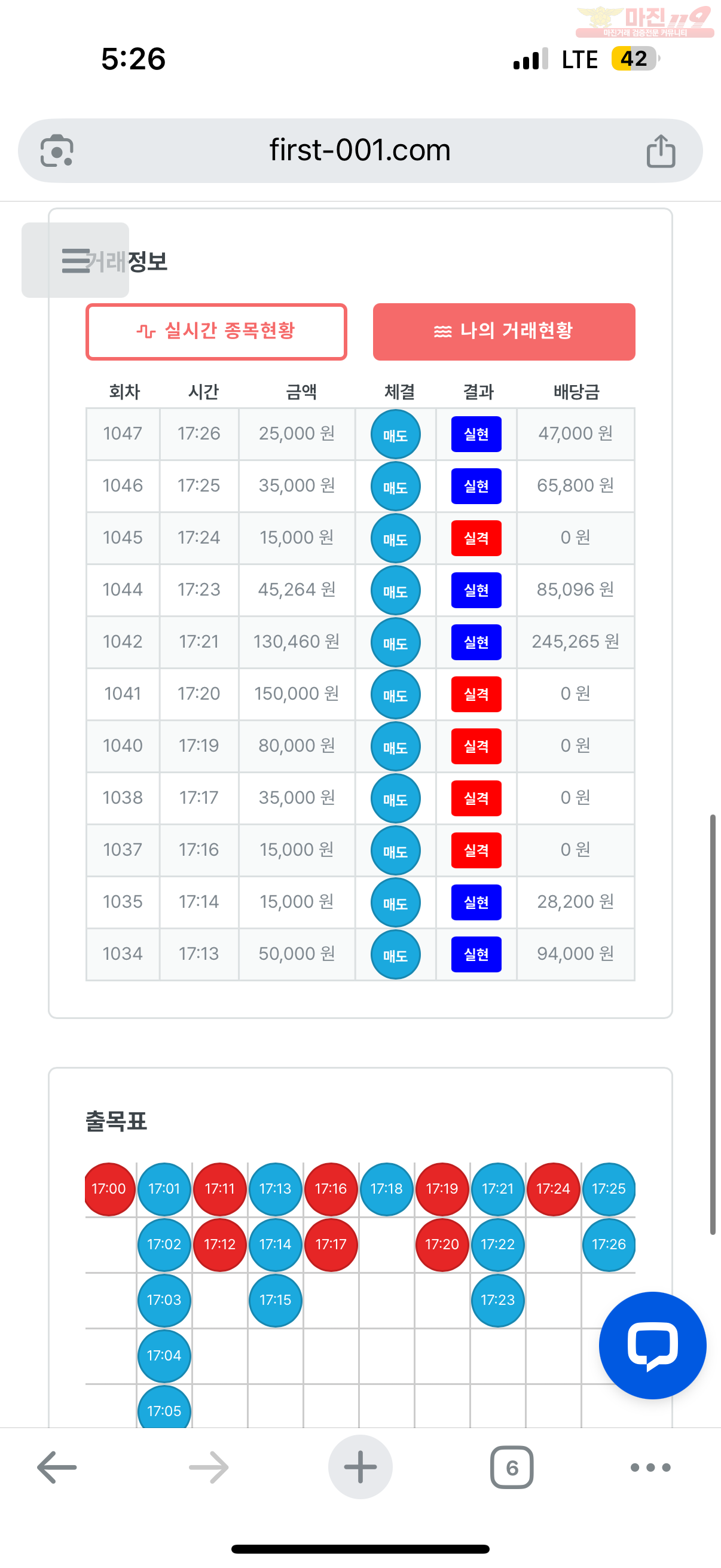The width and height of the screenshot is (721, 1568).
Task: Tap the first-001.com address bar
Action: pyautogui.click(x=360, y=150)
